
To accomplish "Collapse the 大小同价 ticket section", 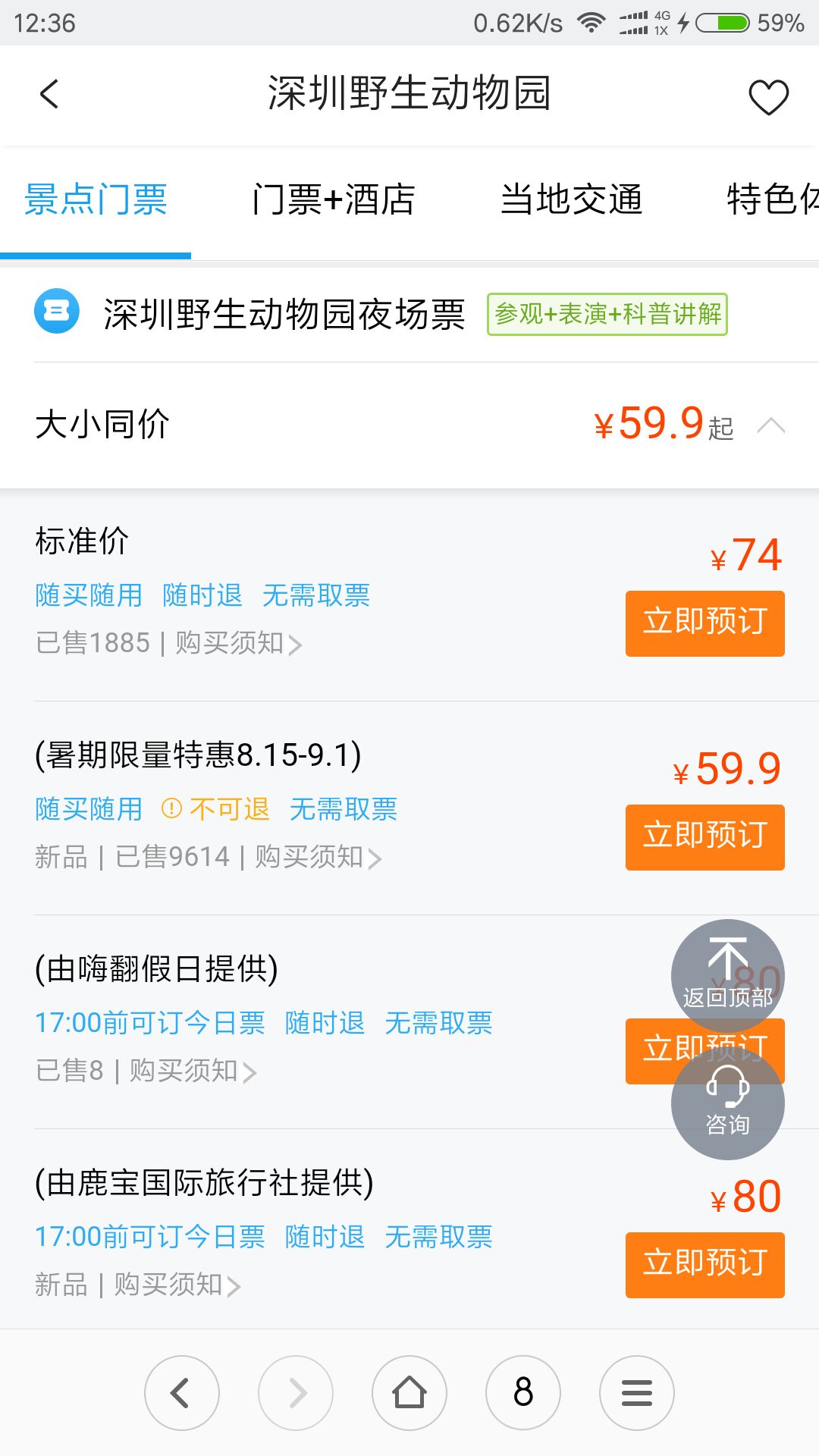I will click(771, 425).
